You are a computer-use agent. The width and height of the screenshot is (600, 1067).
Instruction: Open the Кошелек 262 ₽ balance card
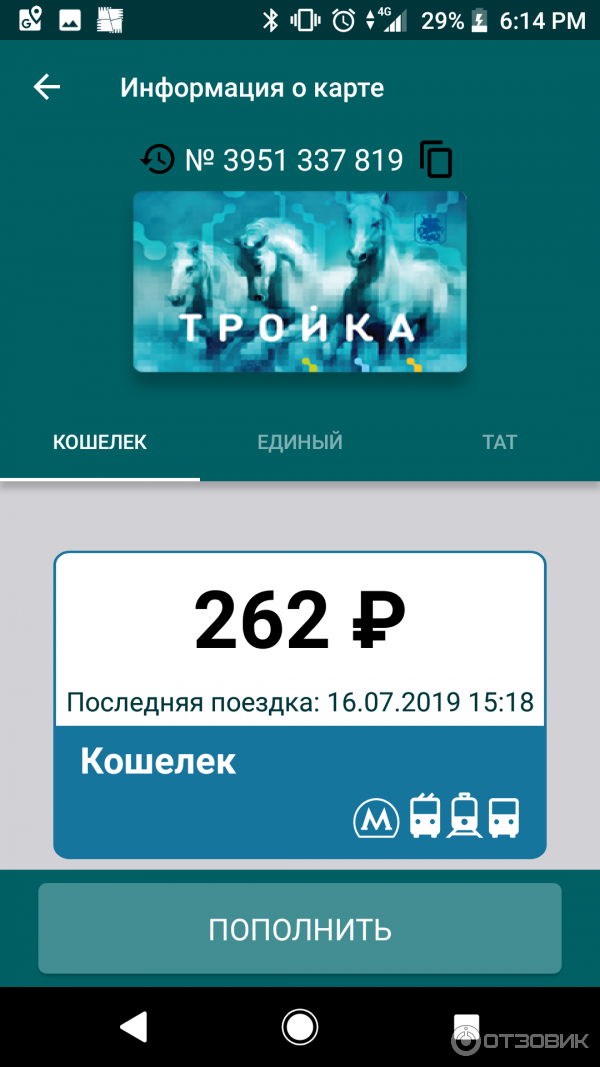coord(300,705)
